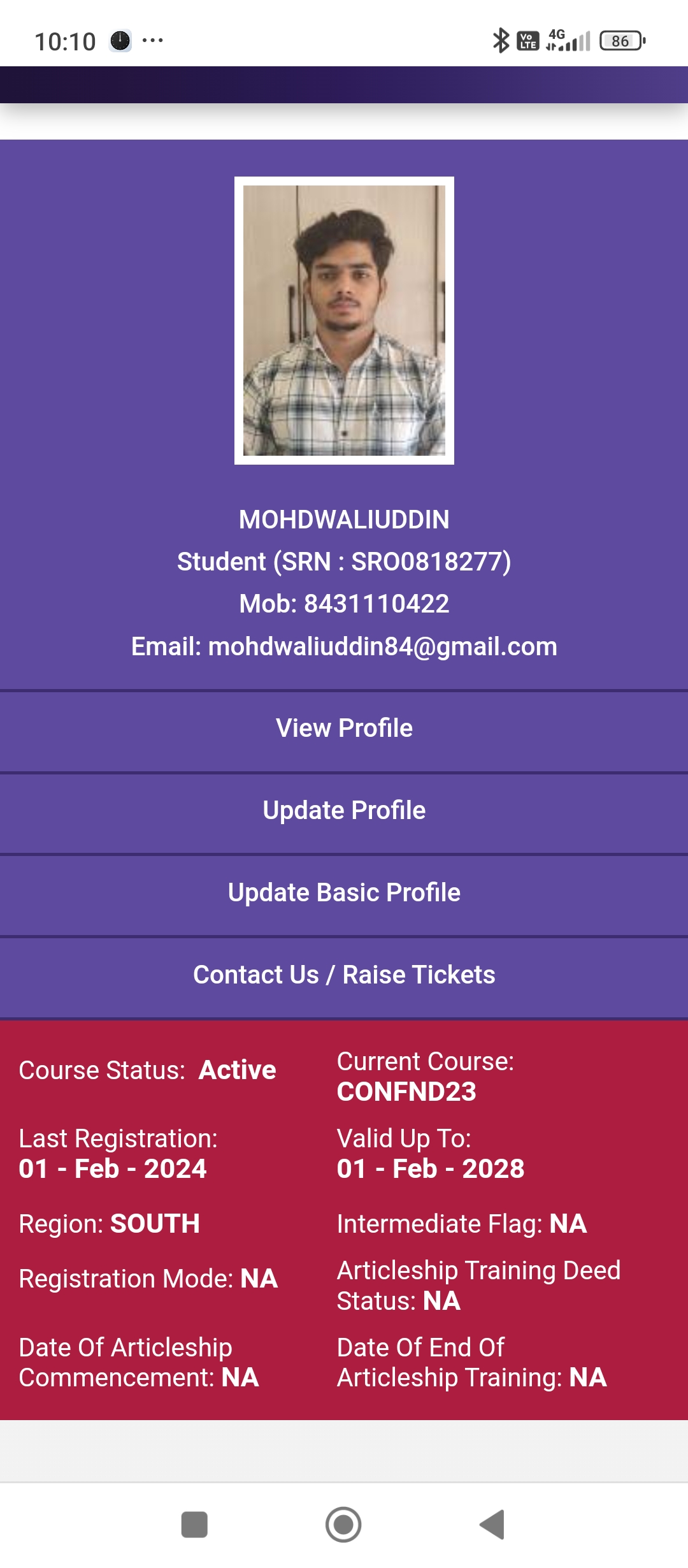The width and height of the screenshot is (688, 1568).
Task: Open Update Basic Profile
Action: click(x=344, y=893)
